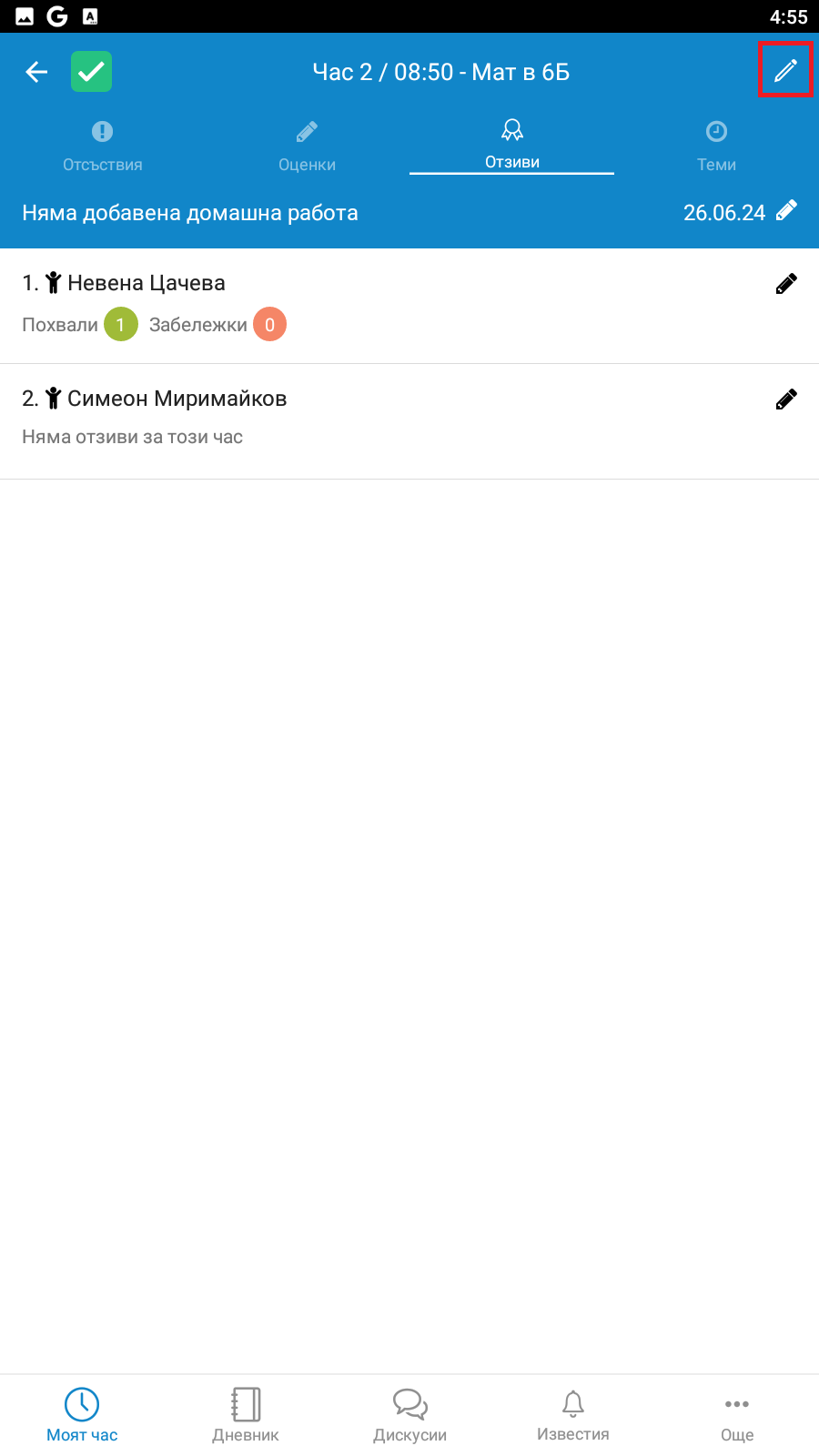Open the Моят час tab
Image resolution: width=819 pixels, height=1456 pixels.
coord(82,1415)
